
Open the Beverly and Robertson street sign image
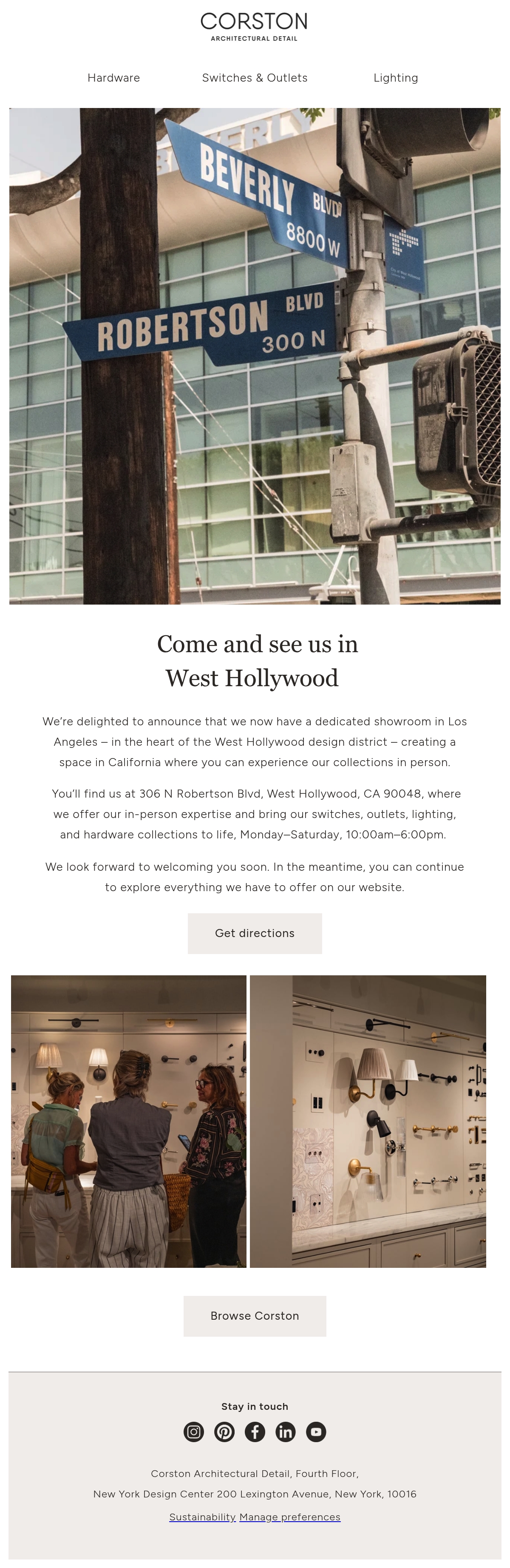pos(255,356)
